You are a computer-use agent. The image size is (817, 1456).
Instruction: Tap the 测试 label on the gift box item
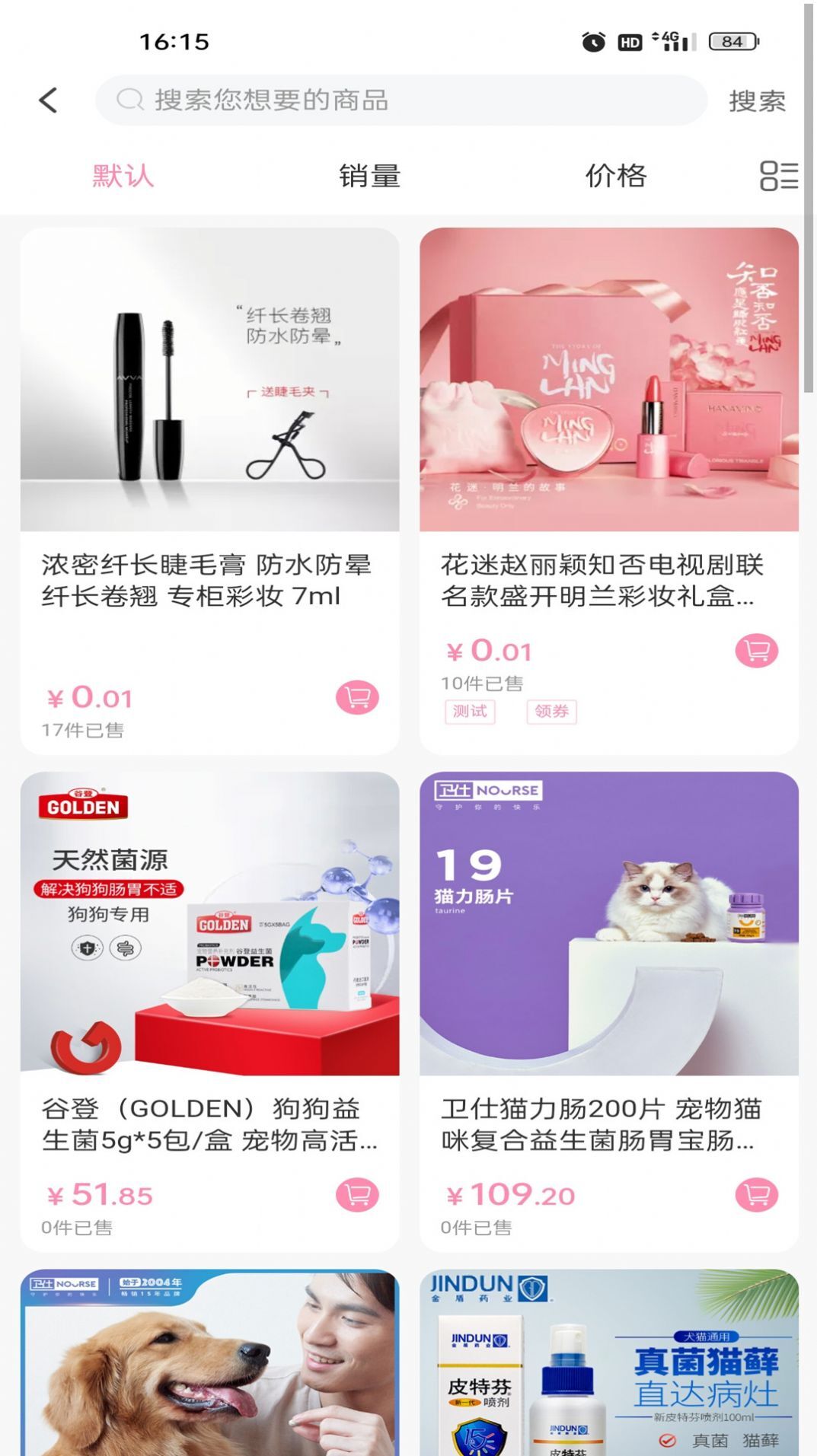471,712
